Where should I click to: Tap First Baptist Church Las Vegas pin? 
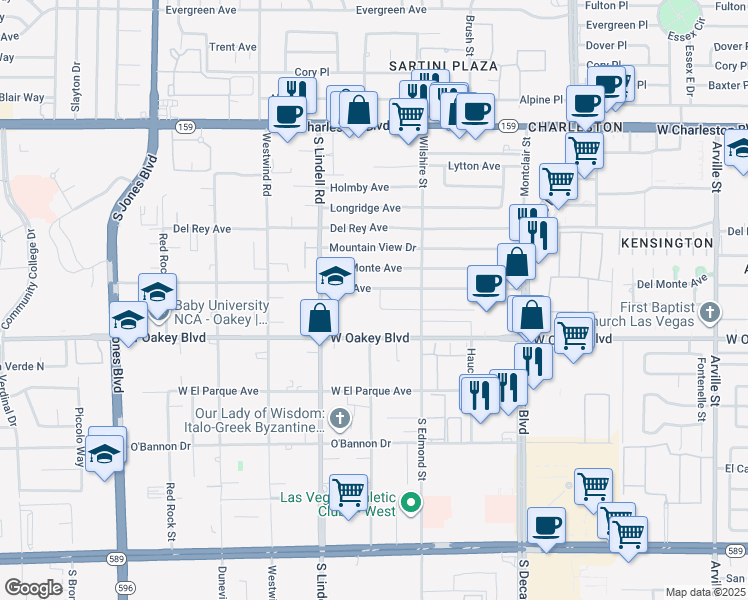[x=710, y=313]
